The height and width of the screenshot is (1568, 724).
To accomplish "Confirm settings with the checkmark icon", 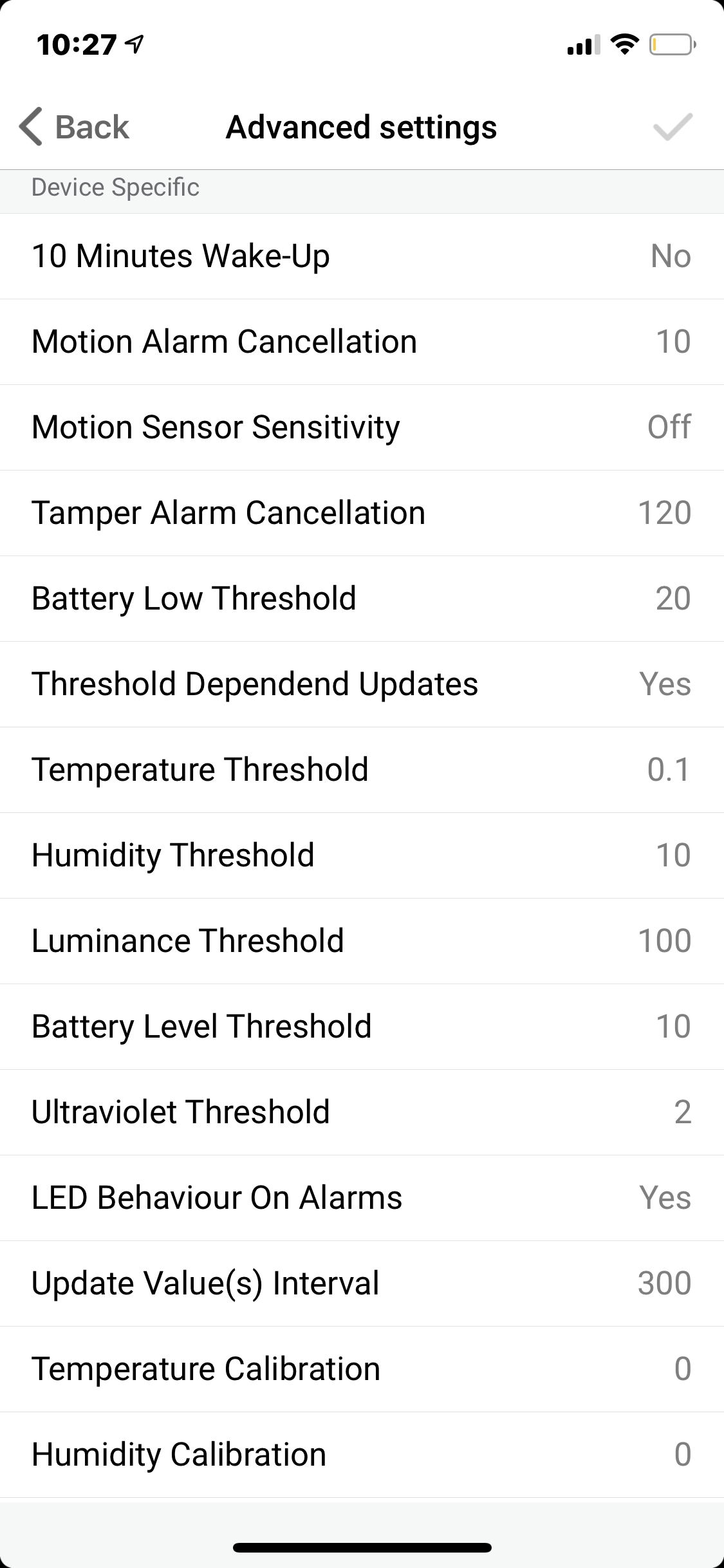I will (x=672, y=127).
